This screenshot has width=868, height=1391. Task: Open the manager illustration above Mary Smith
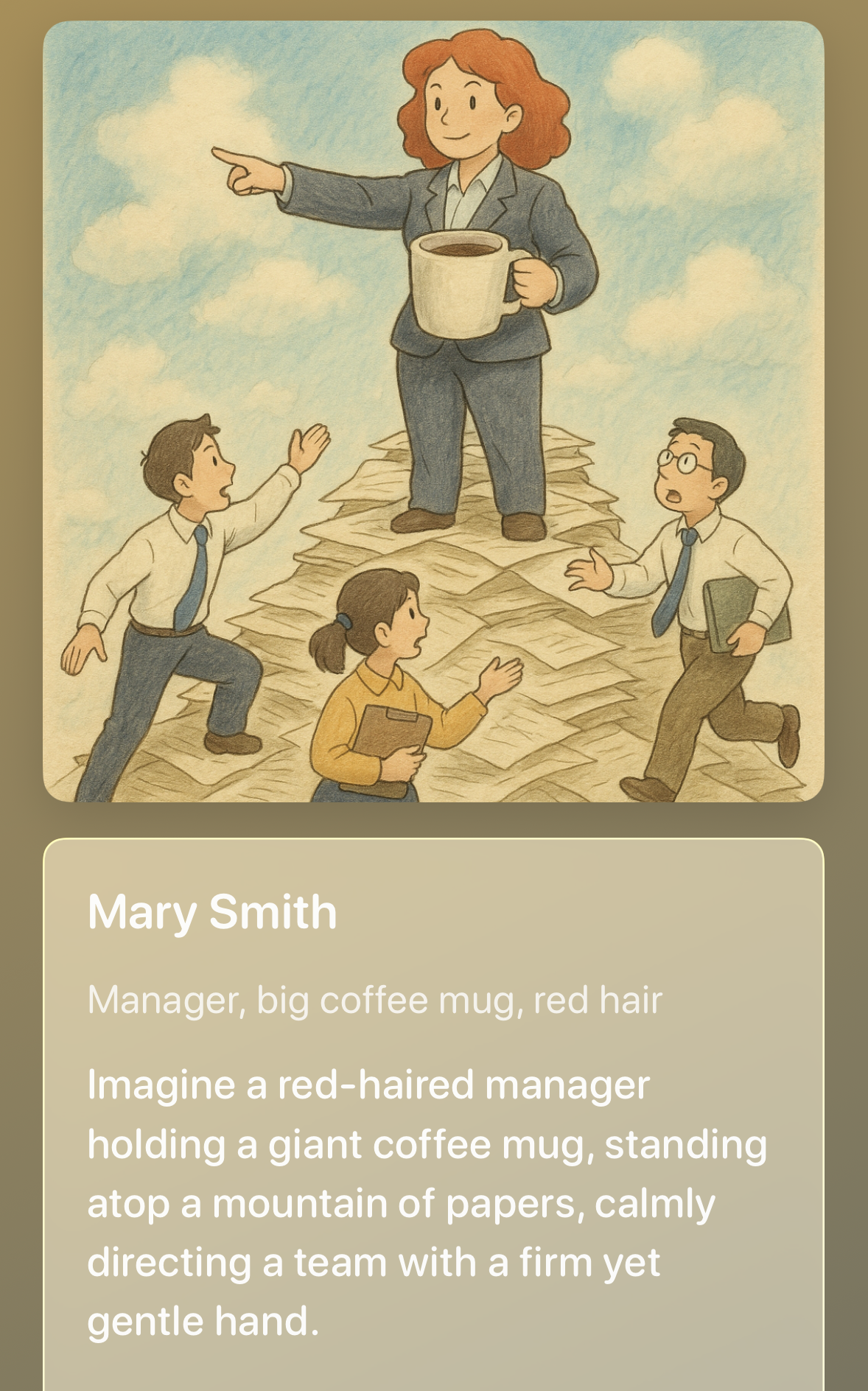433,411
